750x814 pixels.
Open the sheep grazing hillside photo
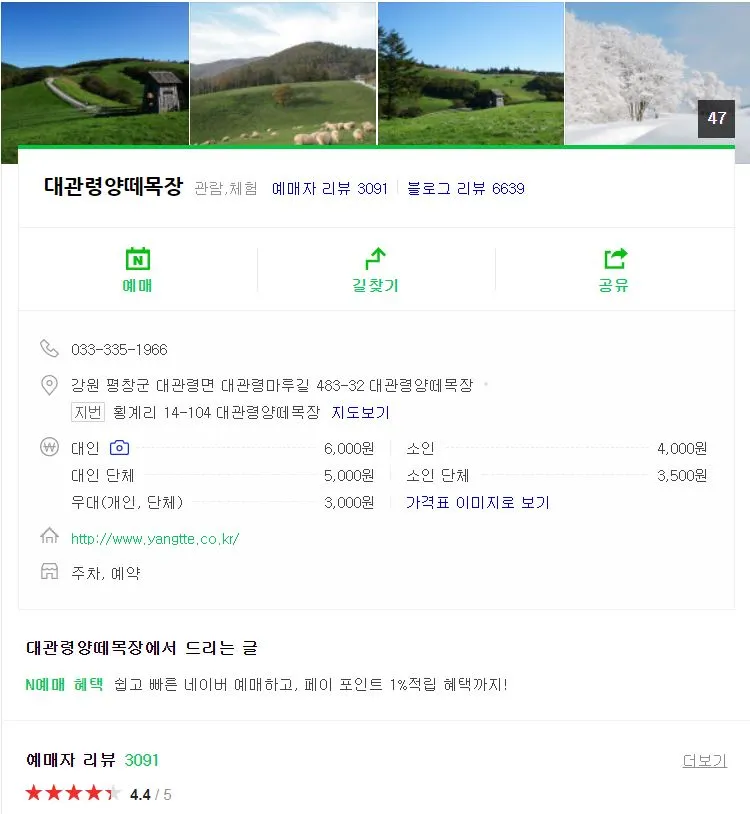coord(283,74)
